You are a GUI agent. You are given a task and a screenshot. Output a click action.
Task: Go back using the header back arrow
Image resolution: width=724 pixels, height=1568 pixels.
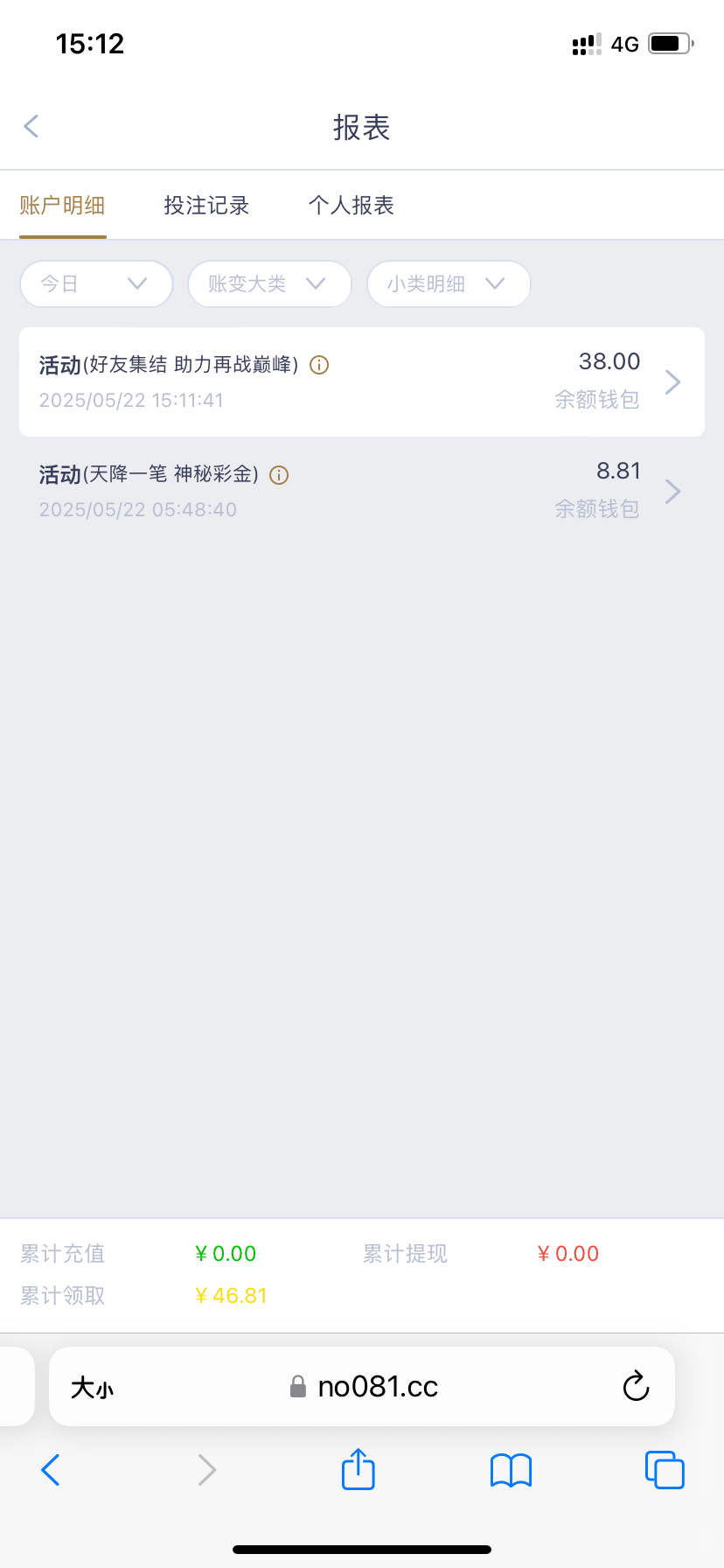point(31,127)
